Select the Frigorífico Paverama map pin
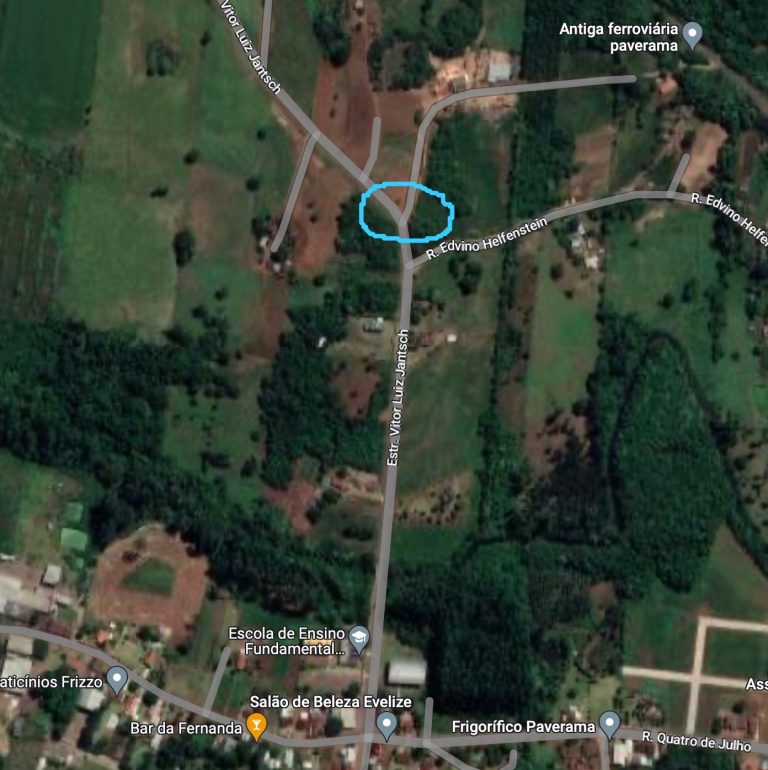 [610, 724]
